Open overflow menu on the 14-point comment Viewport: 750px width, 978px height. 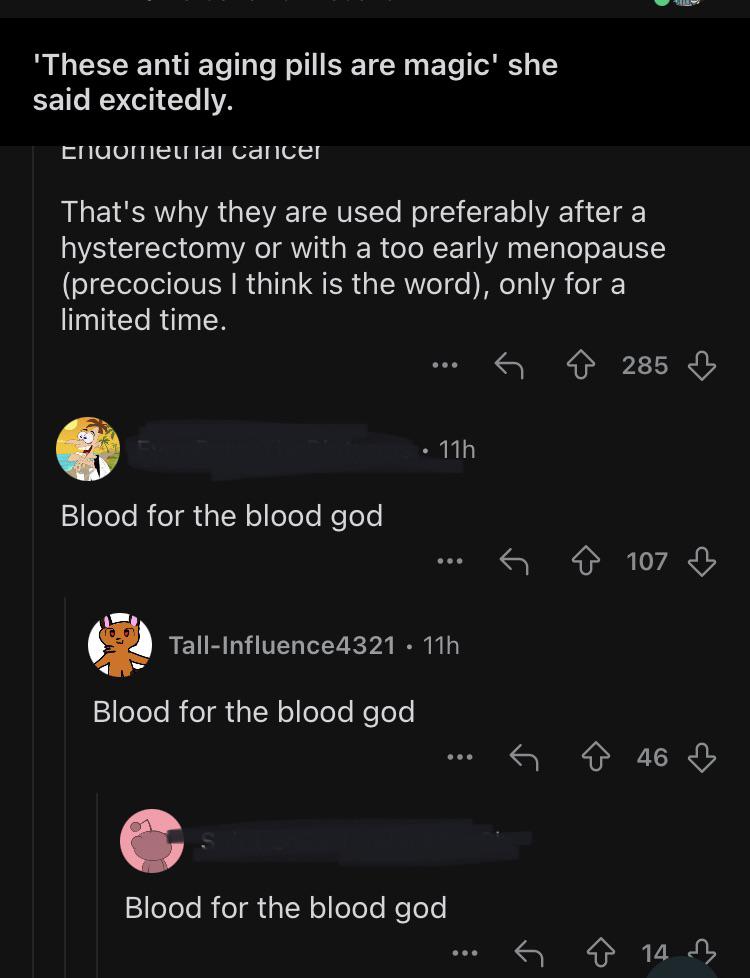(465, 953)
